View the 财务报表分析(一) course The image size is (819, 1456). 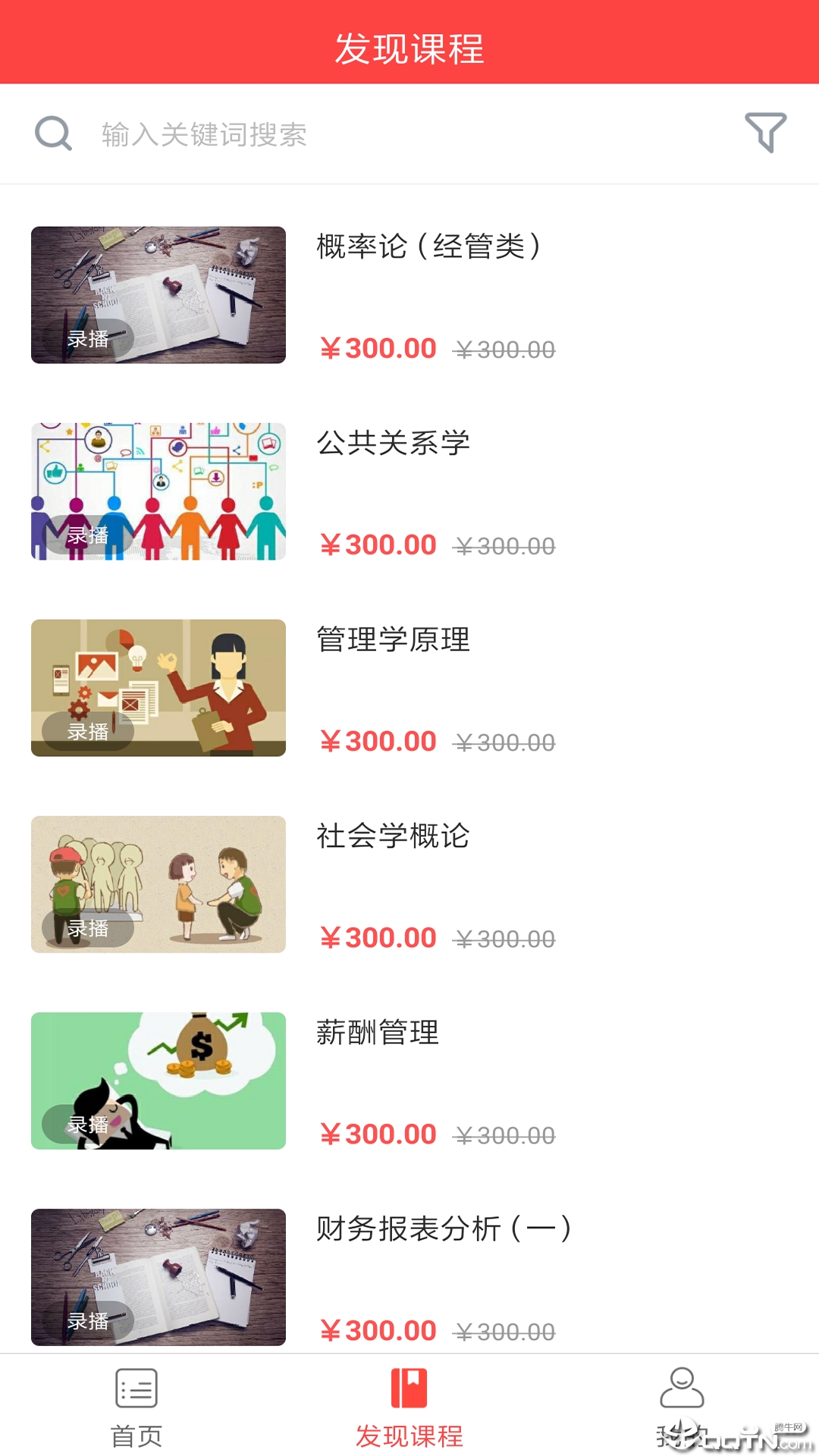444,1228
